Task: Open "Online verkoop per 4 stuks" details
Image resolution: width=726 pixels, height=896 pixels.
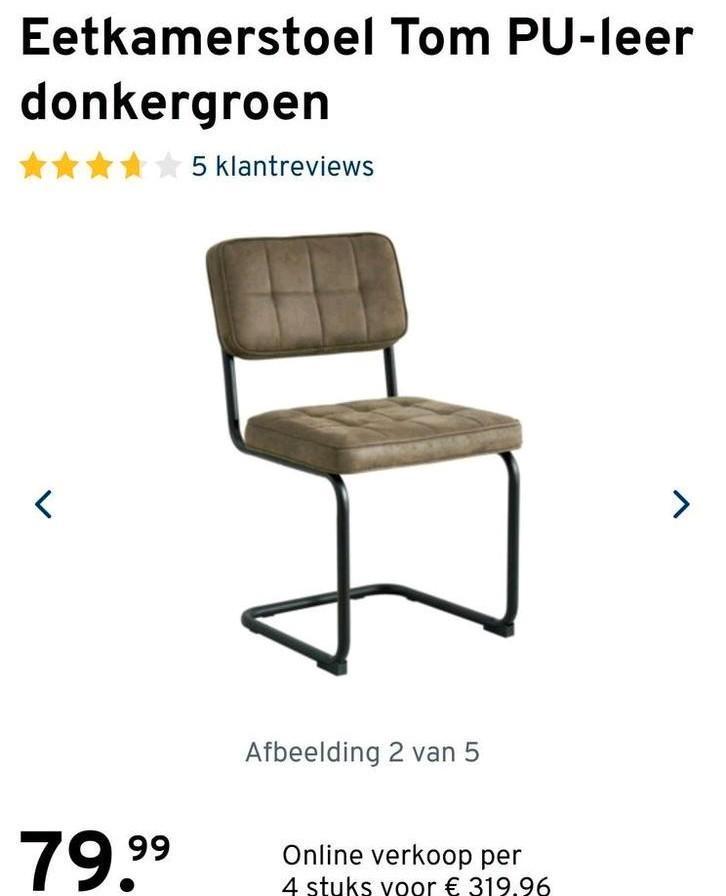Action: tap(402, 866)
